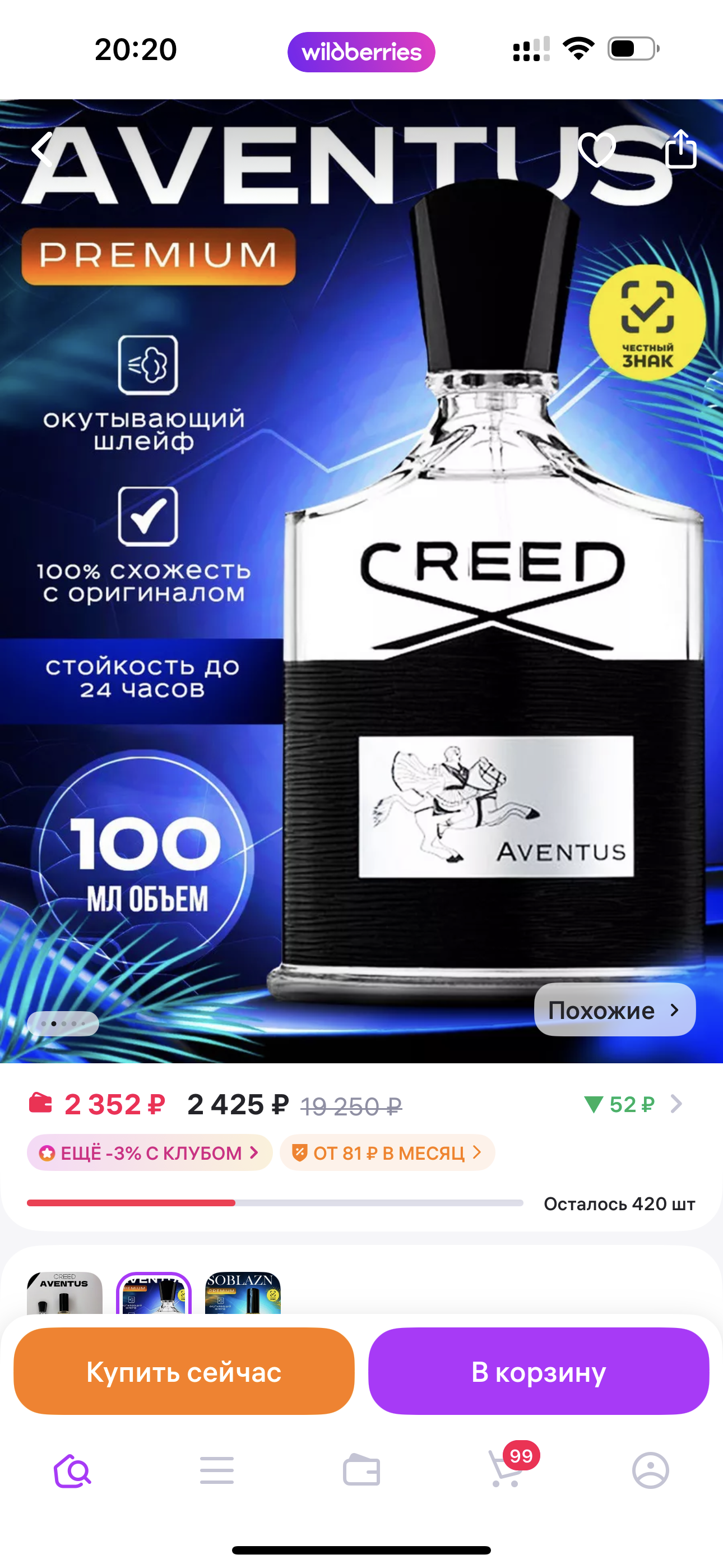Select the first Creed Aventus variant thumbnail

click(64, 1293)
